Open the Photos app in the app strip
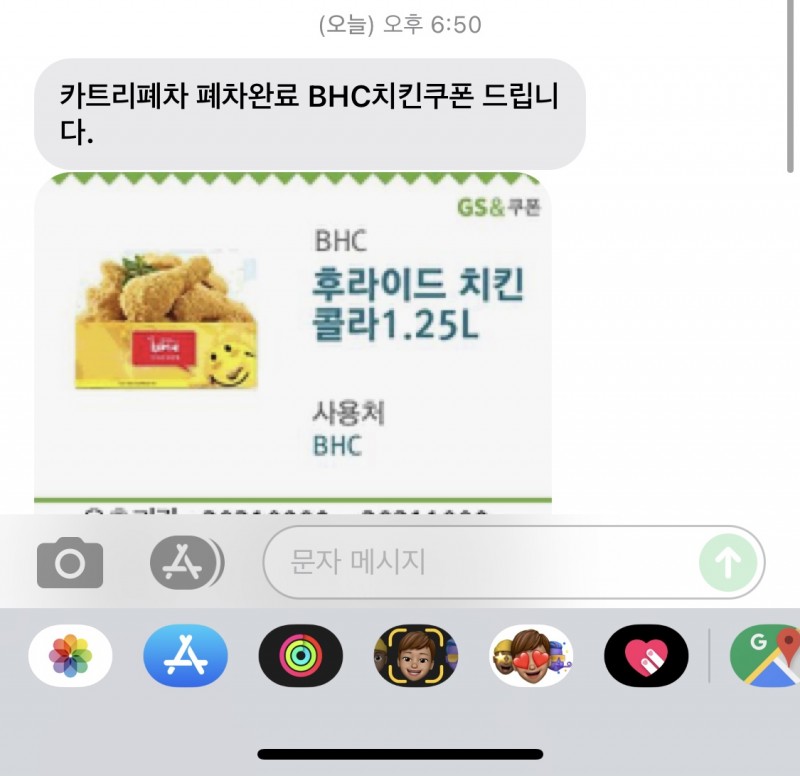The width and height of the screenshot is (800, 776). 70,656
